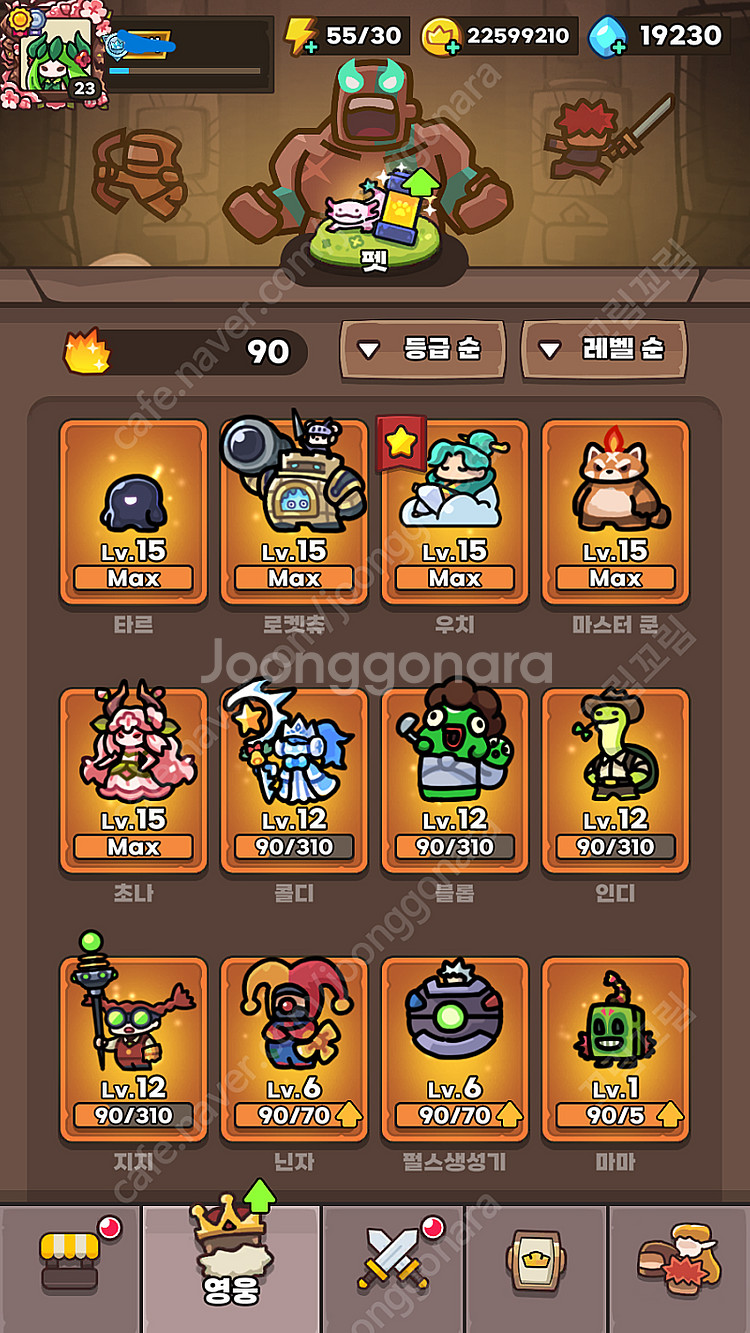Expand the 레벨 순 sort dropdown

[603, 349]
